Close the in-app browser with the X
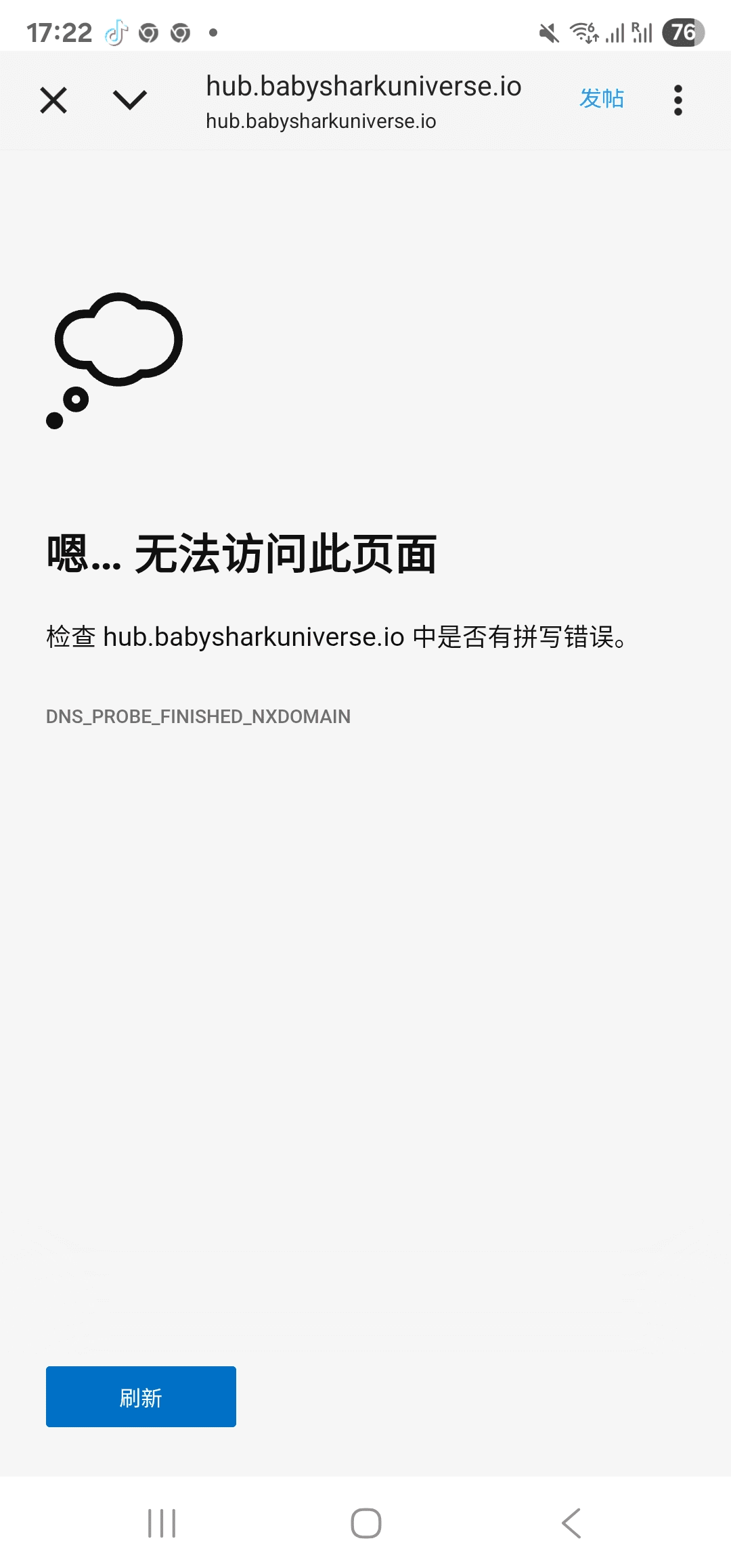 (53, 100)
